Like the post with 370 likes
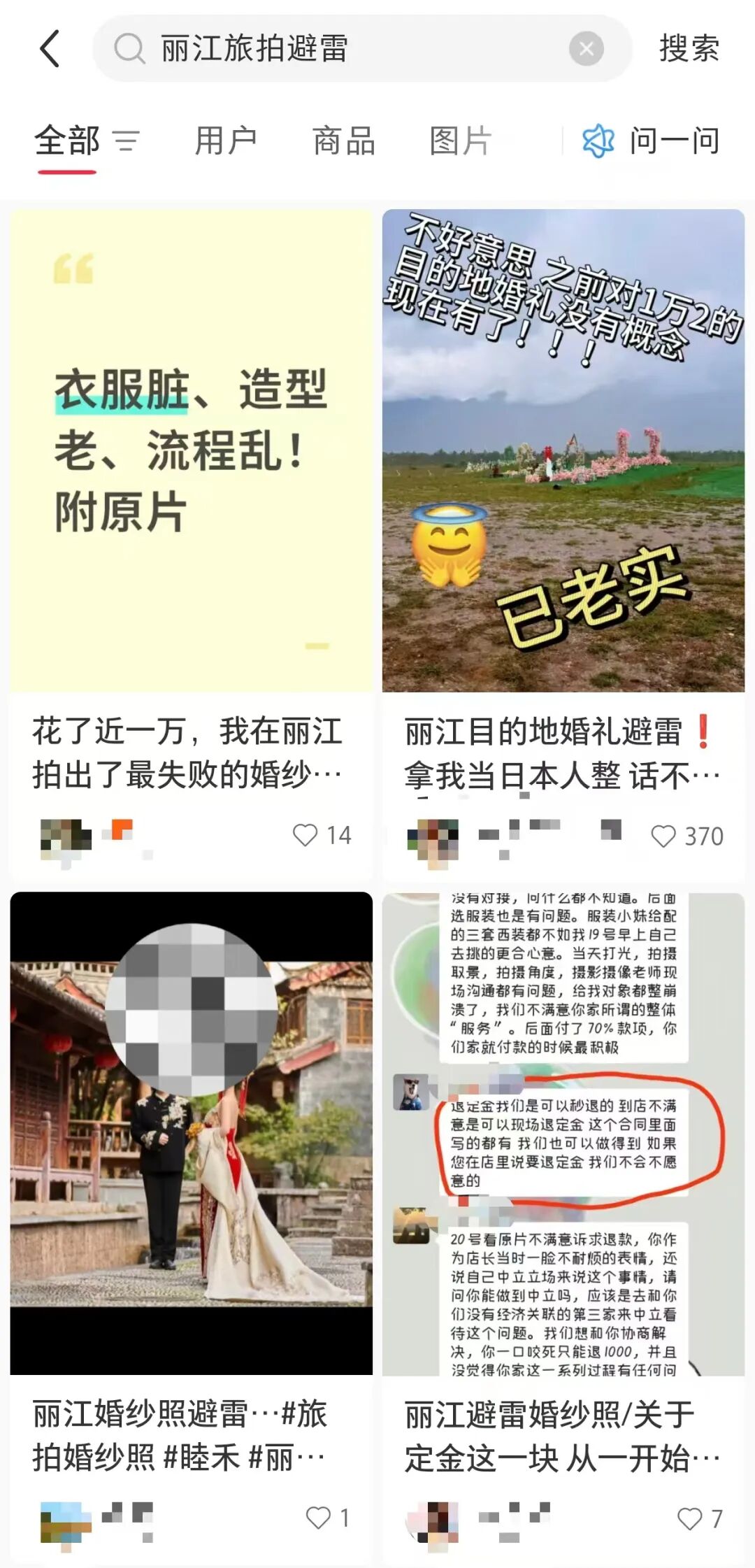This screenshot has height=1568, width=755. pos(663,836)
